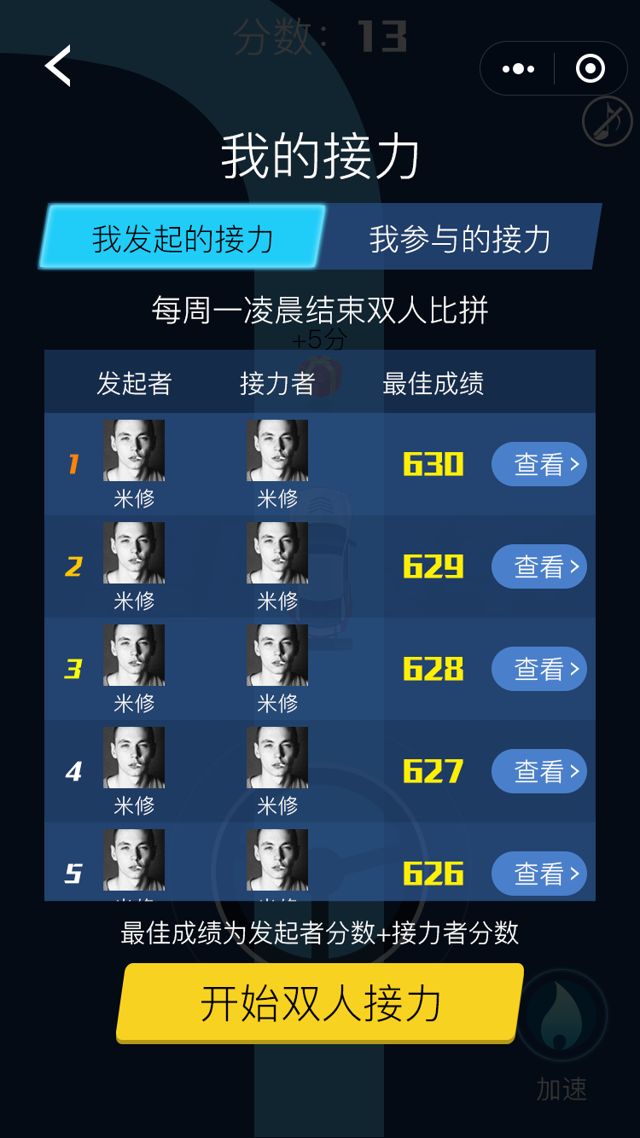Open 查看 next to score 626
This screenshot has width=640, height=1138.
point(539,873)
